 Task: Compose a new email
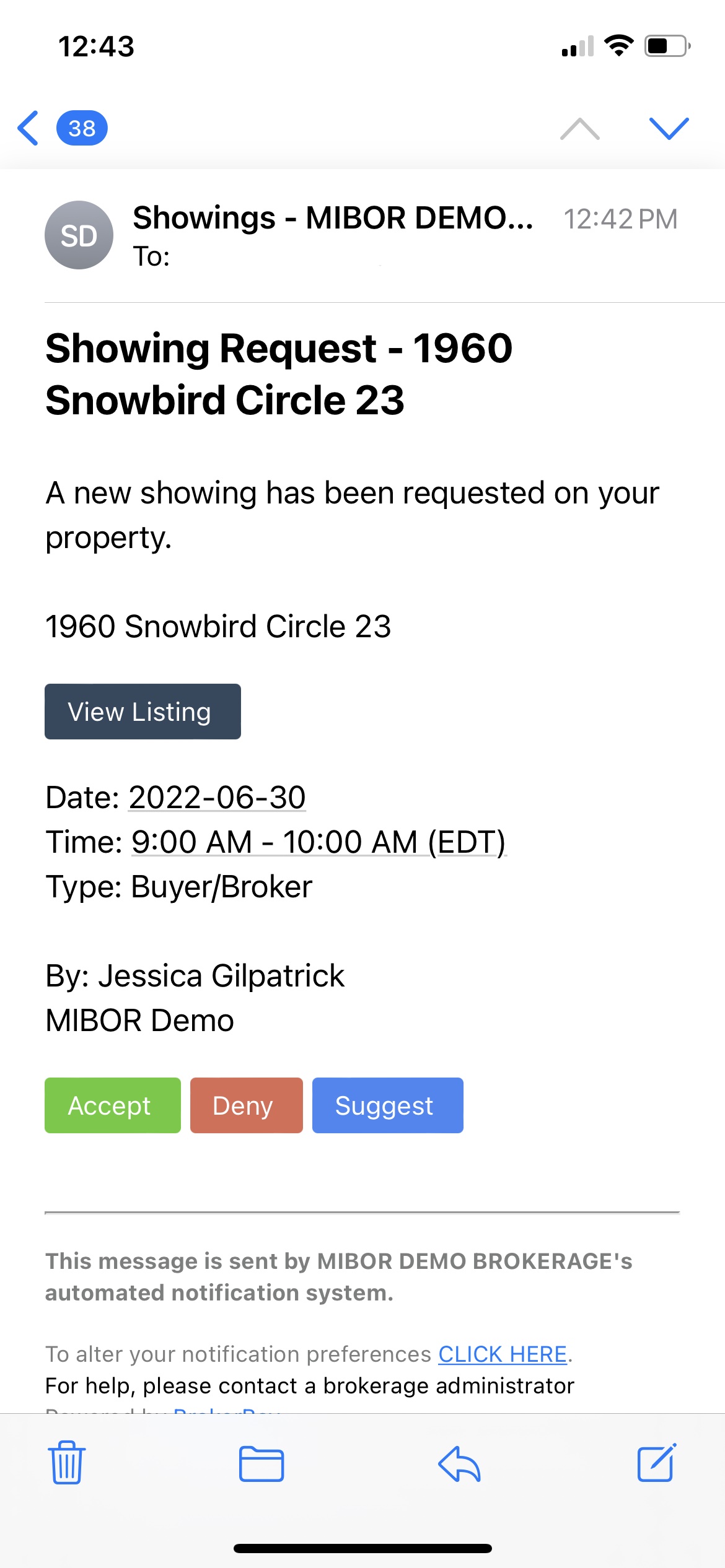(656, 1463)
